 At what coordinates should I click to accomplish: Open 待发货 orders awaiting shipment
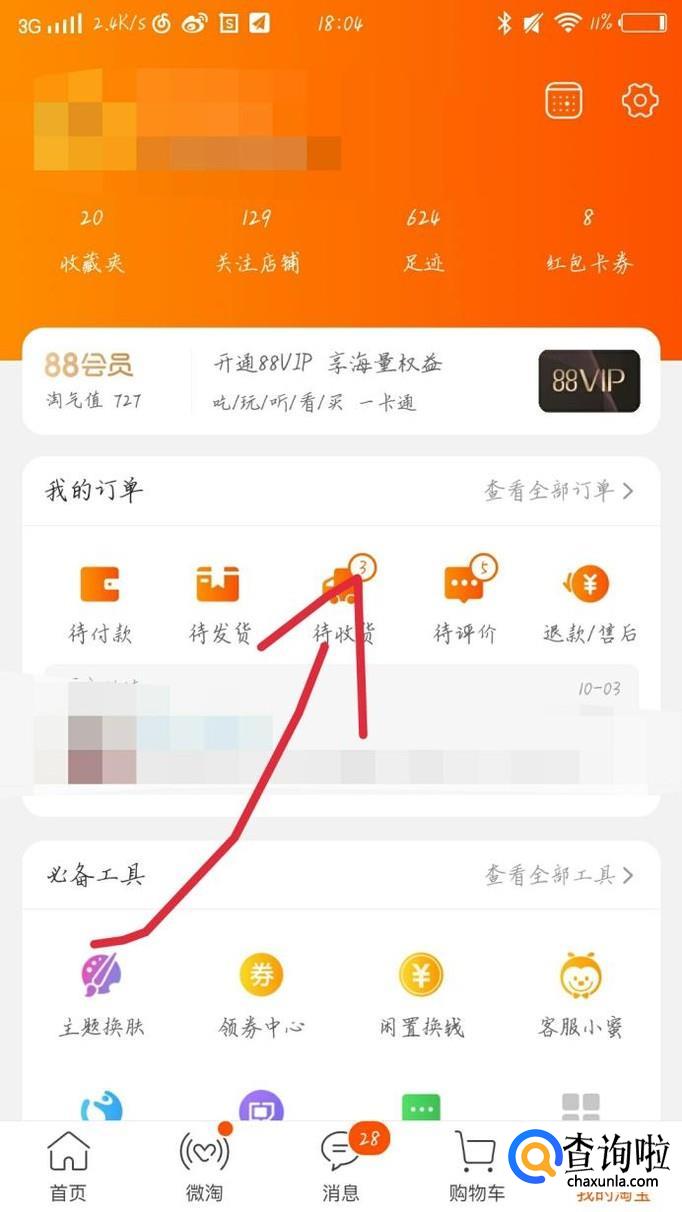tap(220, 603)
